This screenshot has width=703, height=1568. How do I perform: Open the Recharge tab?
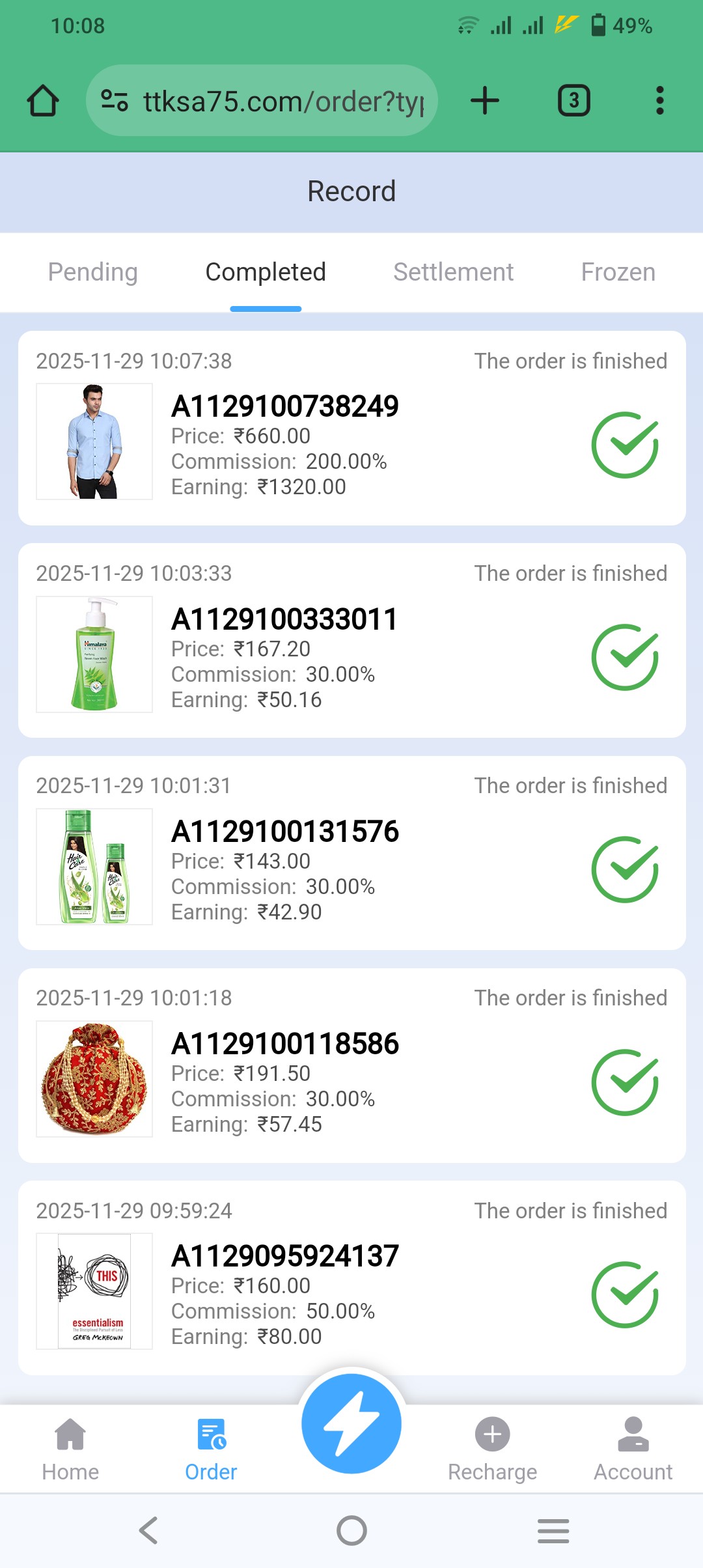492,1449
